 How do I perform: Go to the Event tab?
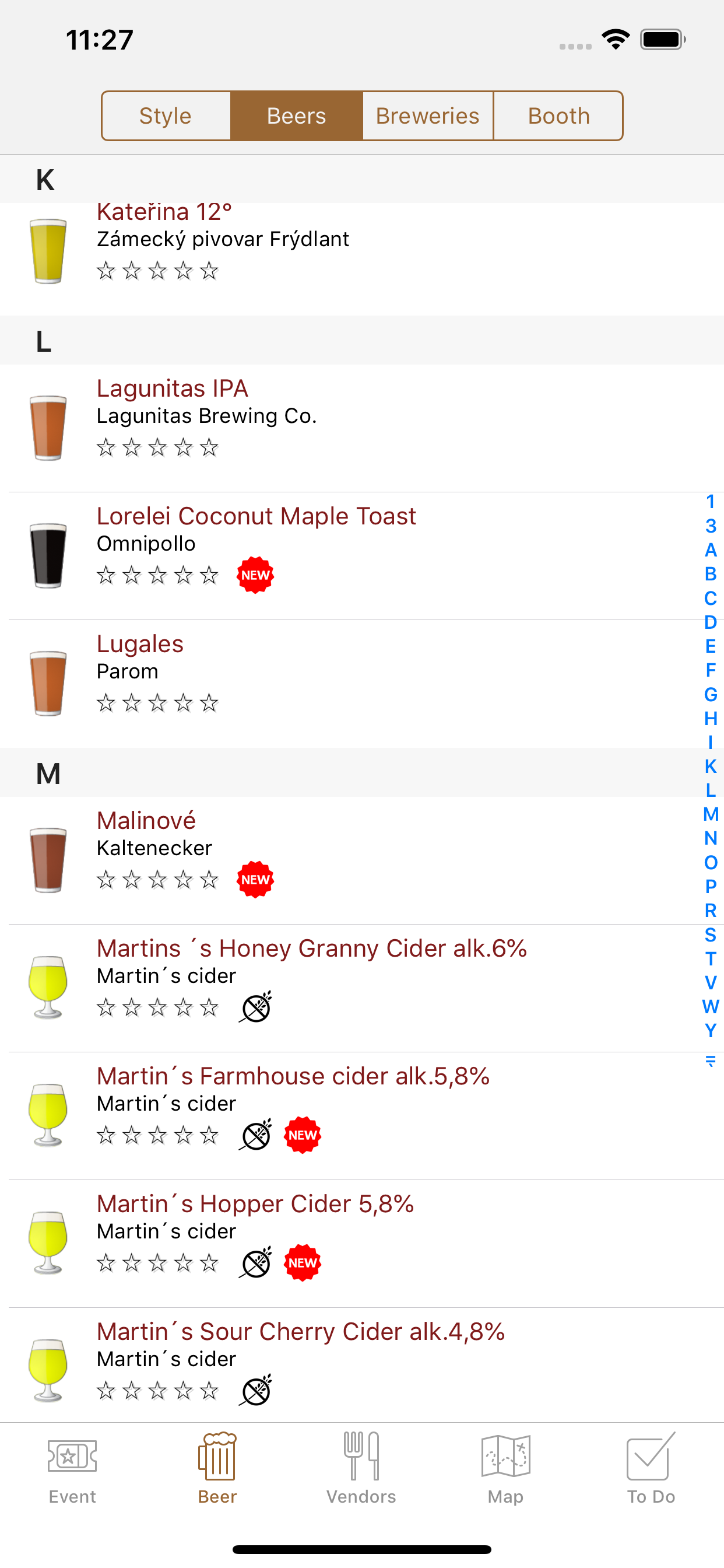click(x=72, y=1468)
